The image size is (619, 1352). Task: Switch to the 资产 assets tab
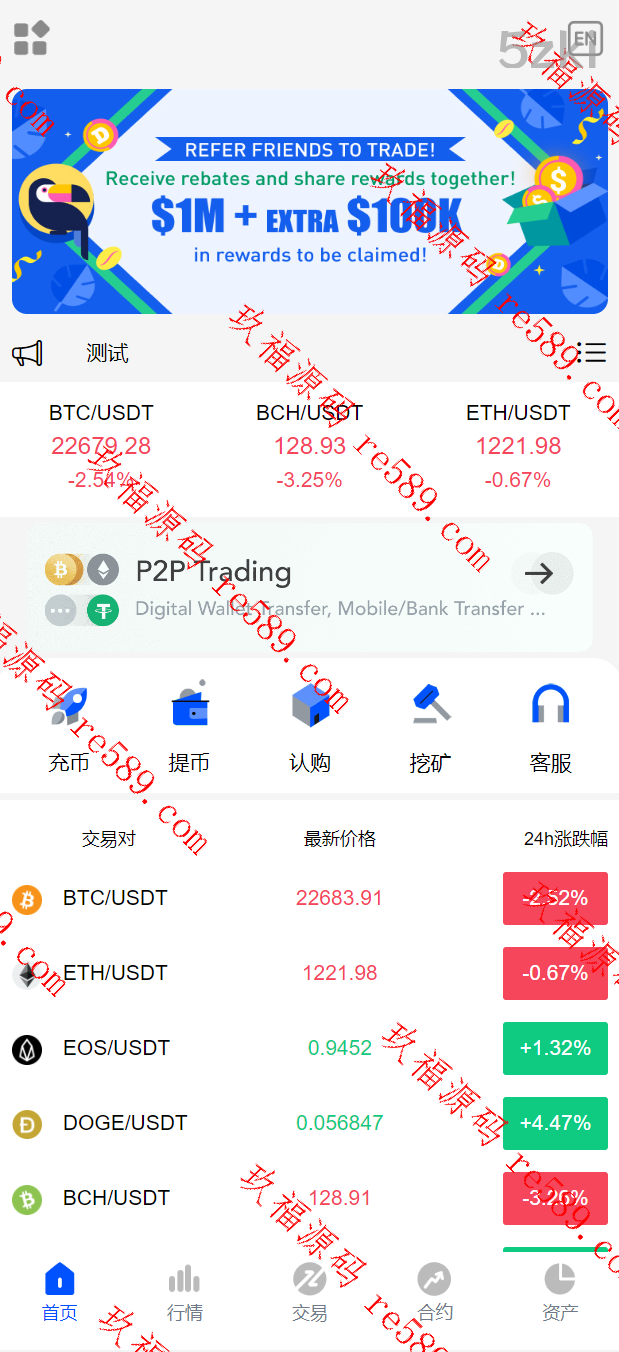tap(559, 1291)
